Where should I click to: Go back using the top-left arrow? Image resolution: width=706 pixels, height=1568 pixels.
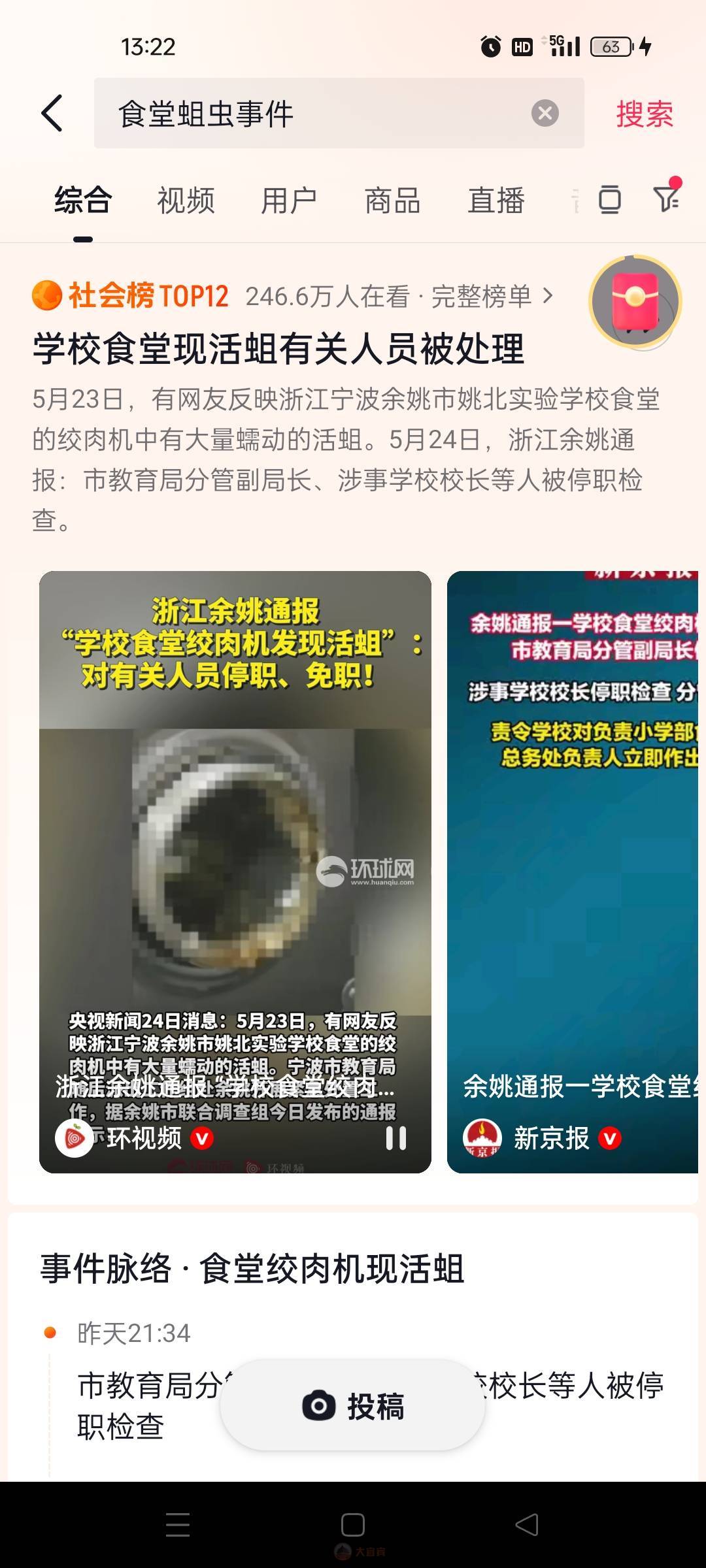tap(52, 113)
